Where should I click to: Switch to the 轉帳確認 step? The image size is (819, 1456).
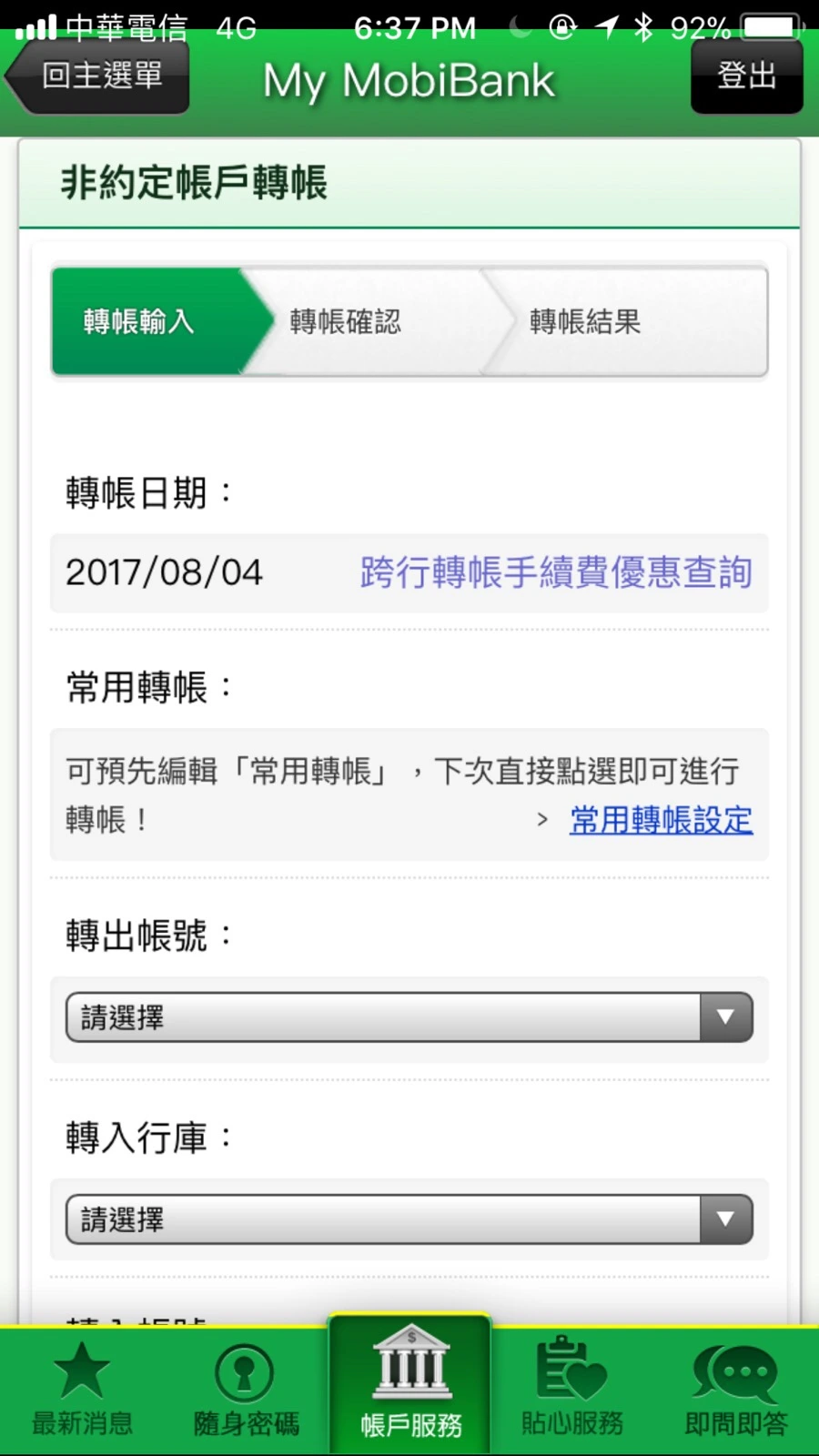(x=346, y=322)
